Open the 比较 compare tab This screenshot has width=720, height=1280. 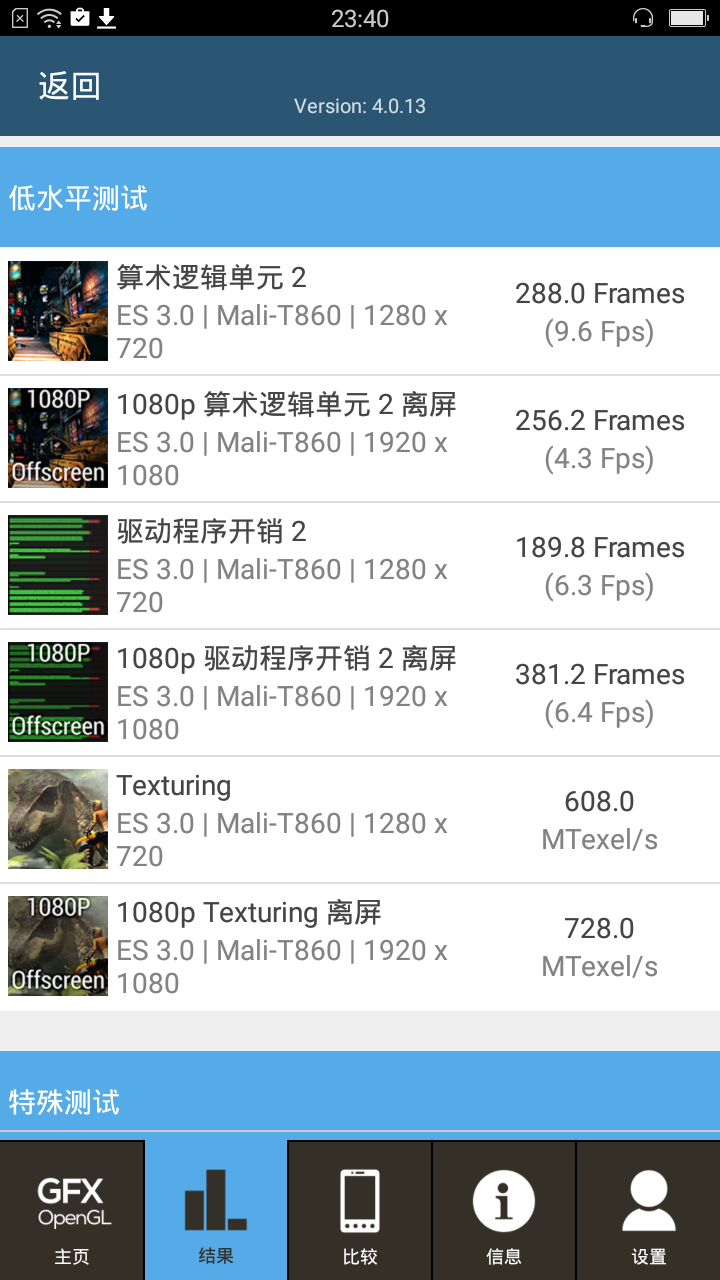click(x=360, y=1211)
